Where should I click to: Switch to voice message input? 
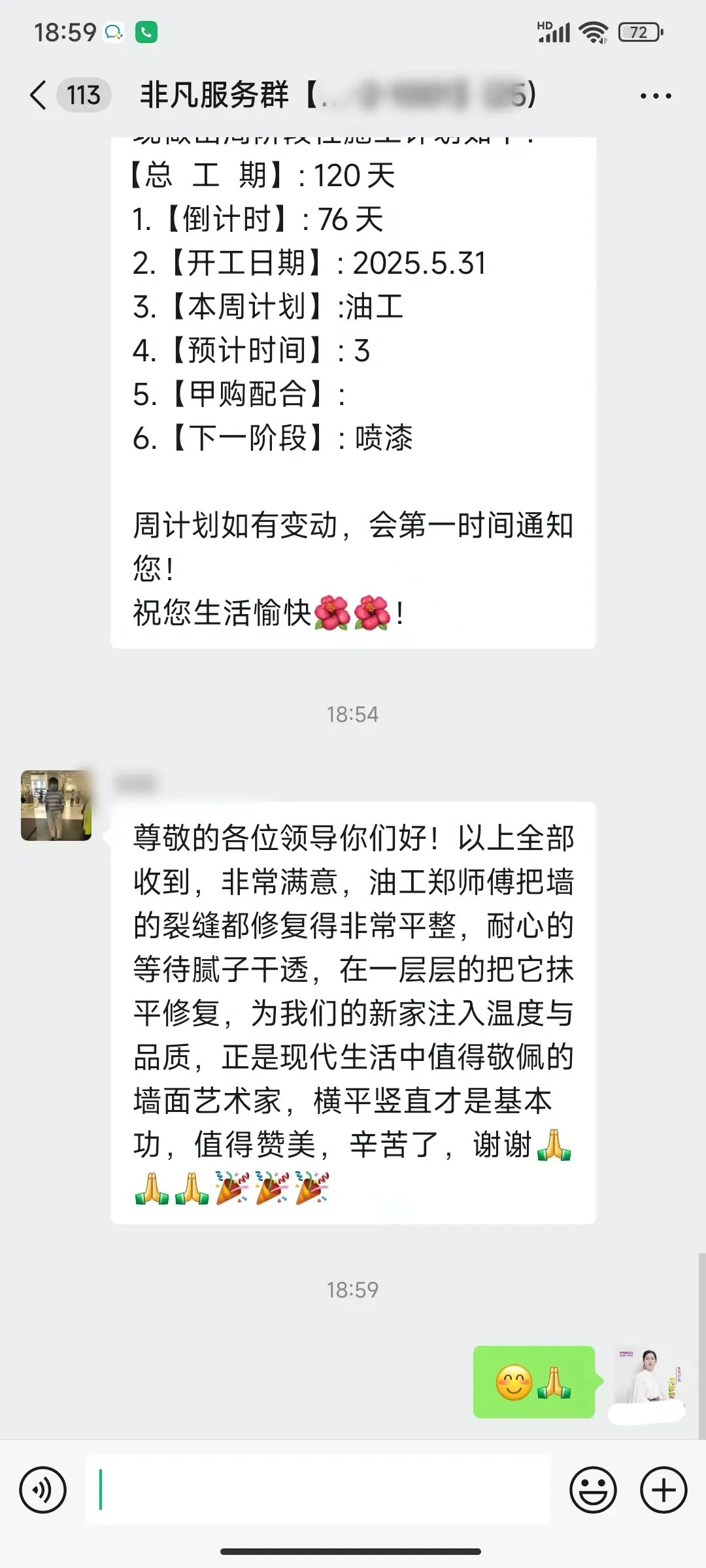click(43, 1490)
